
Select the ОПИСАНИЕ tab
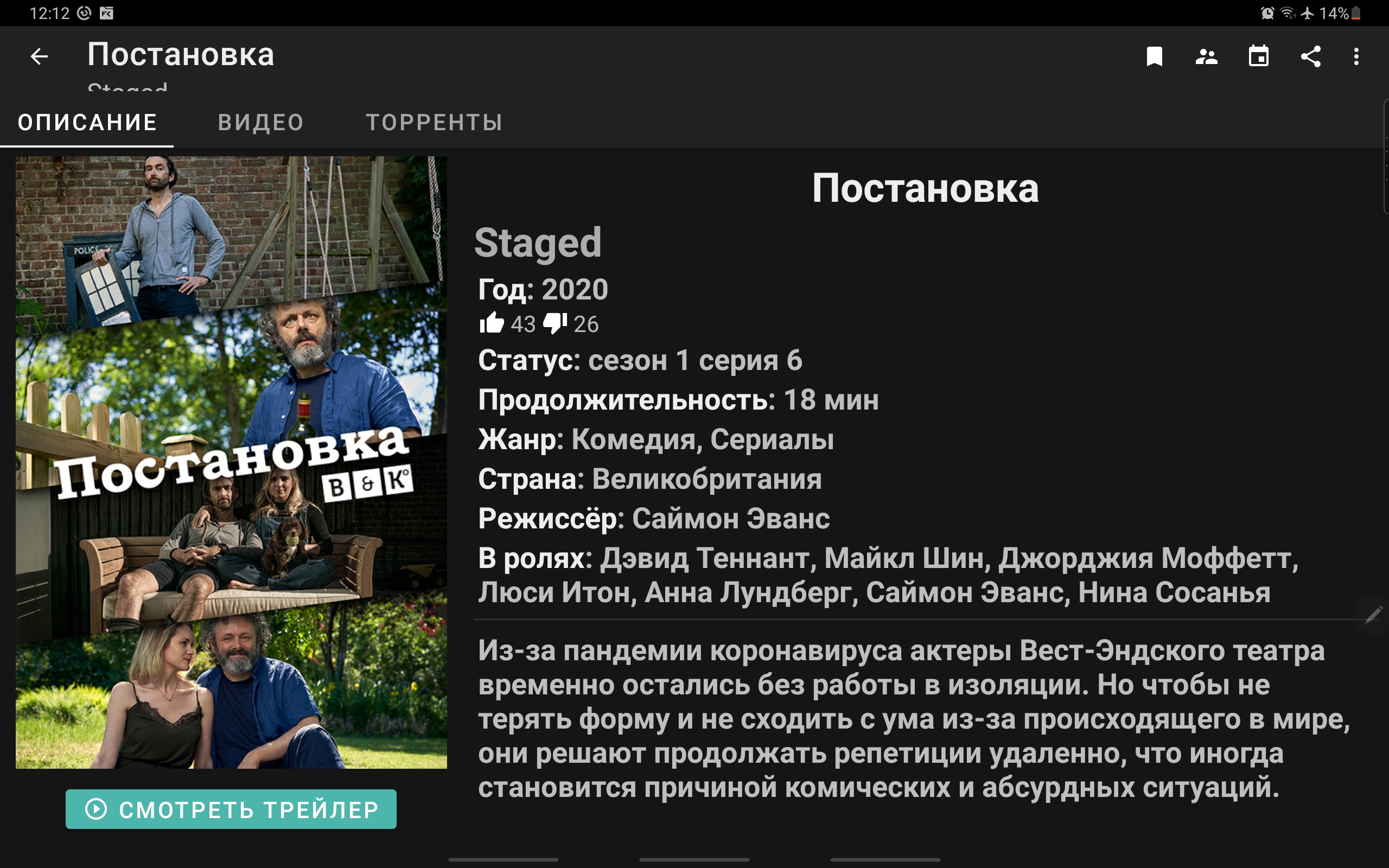(x=87, y=122)
